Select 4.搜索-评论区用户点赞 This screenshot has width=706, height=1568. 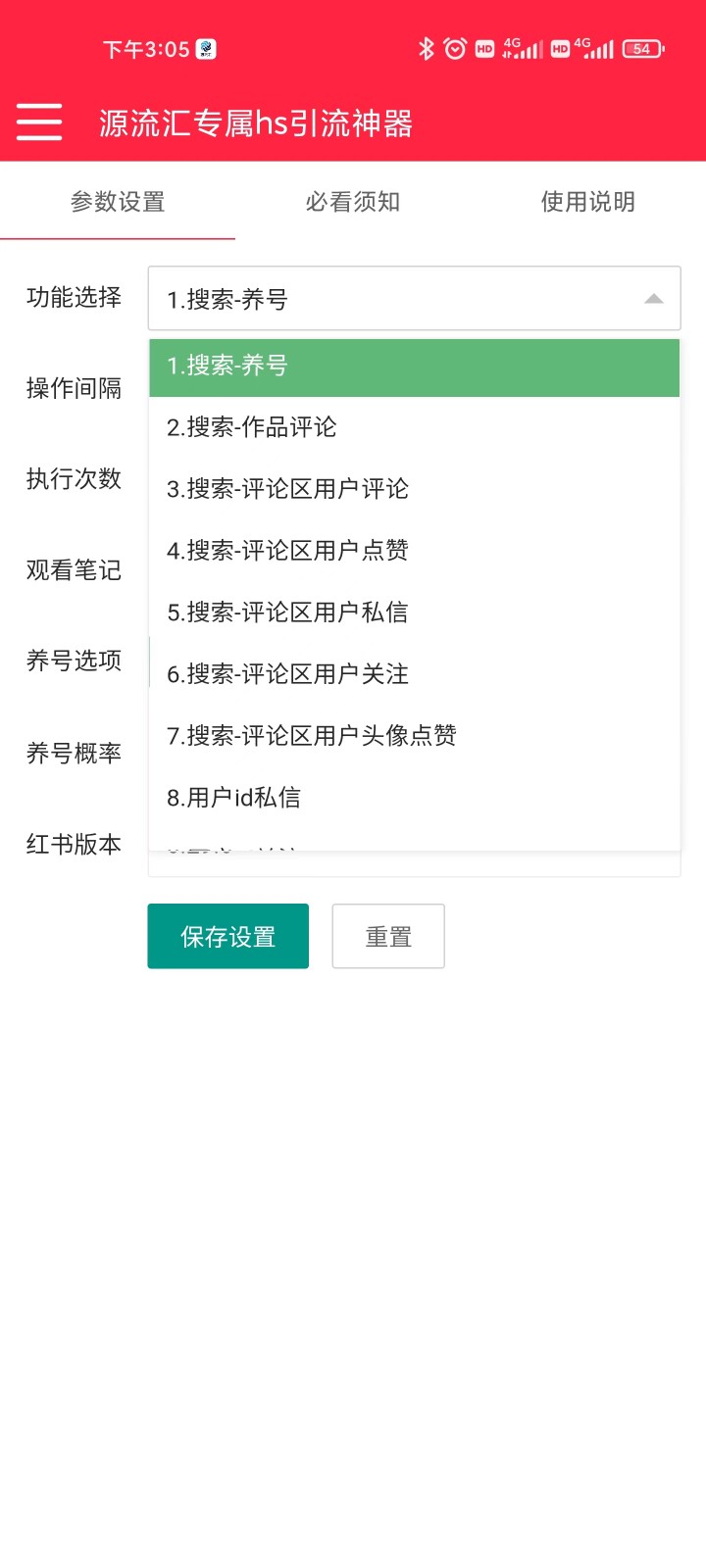click(414, 551)
